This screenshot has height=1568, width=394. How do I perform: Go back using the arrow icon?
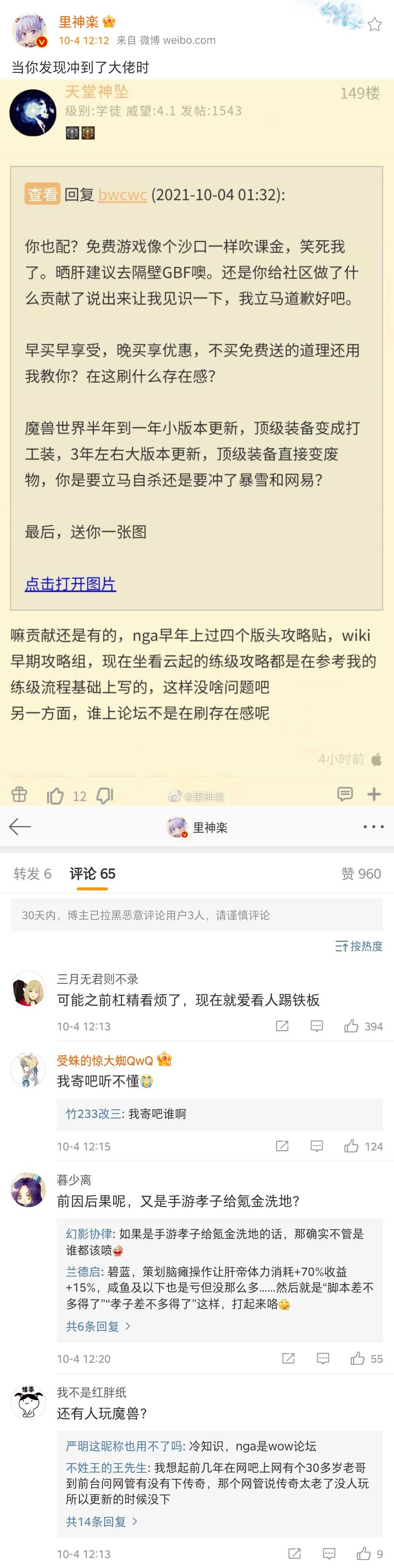click(x=19, y=826)
